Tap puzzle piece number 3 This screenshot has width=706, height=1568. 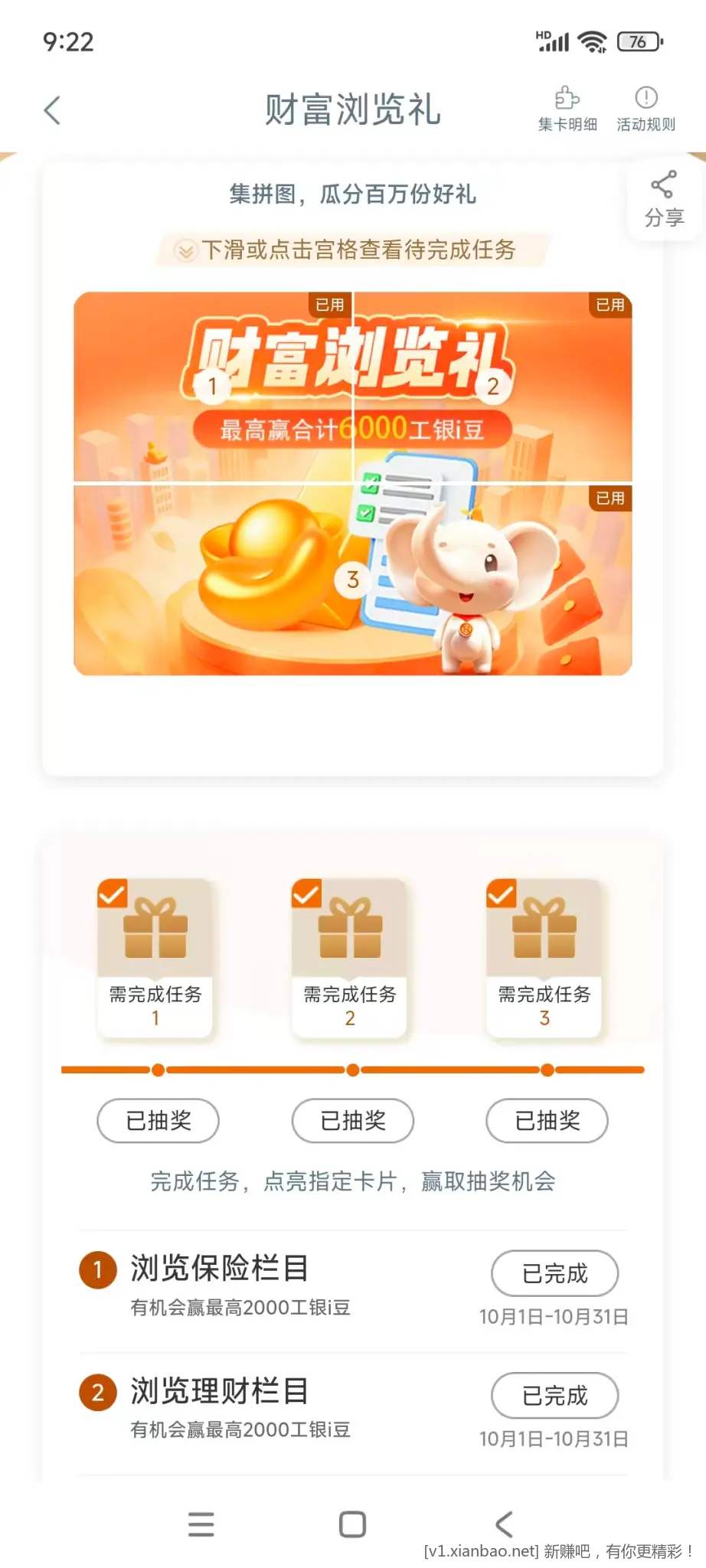pos(352,580)
